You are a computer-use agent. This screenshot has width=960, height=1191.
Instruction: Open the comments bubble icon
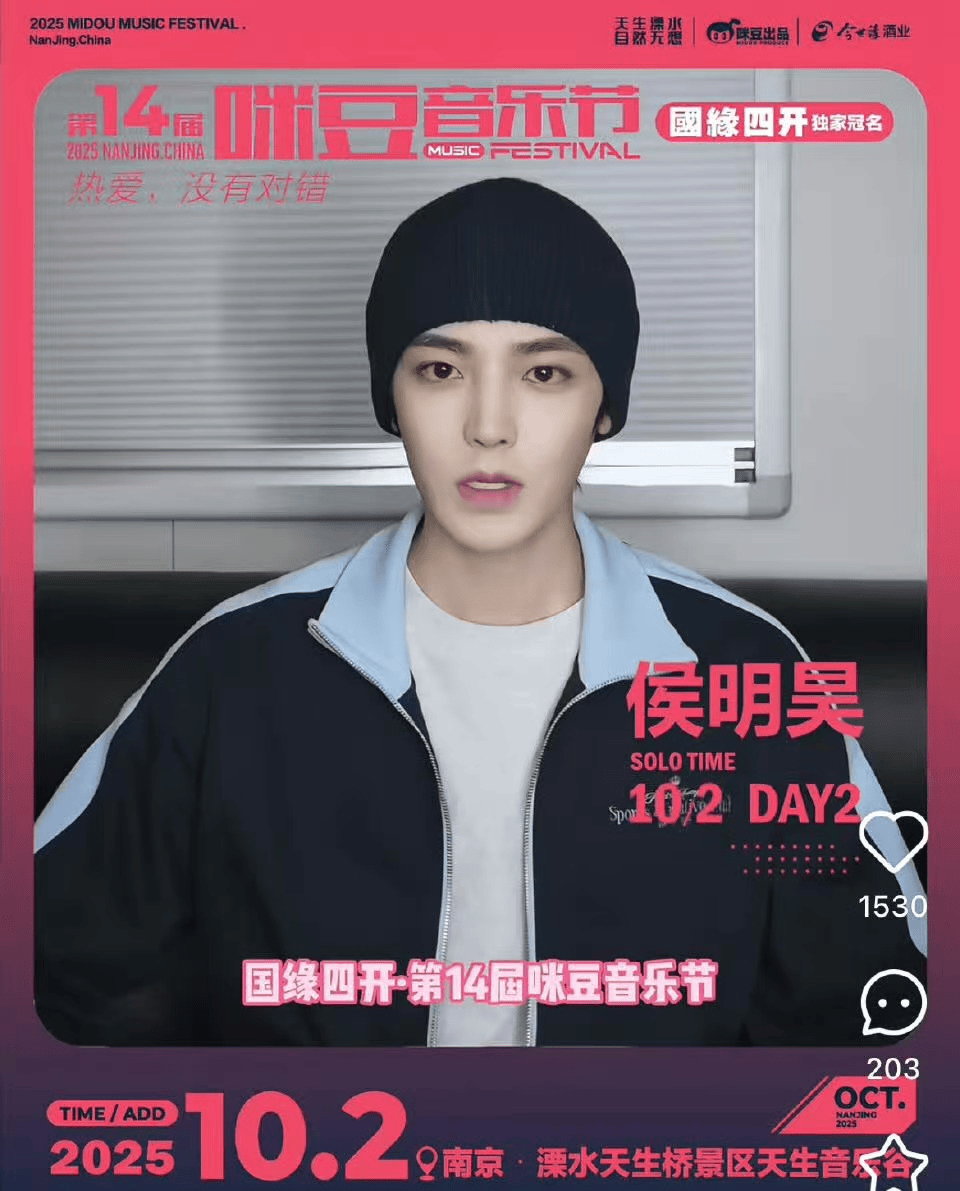click(x=894, y=1002)
